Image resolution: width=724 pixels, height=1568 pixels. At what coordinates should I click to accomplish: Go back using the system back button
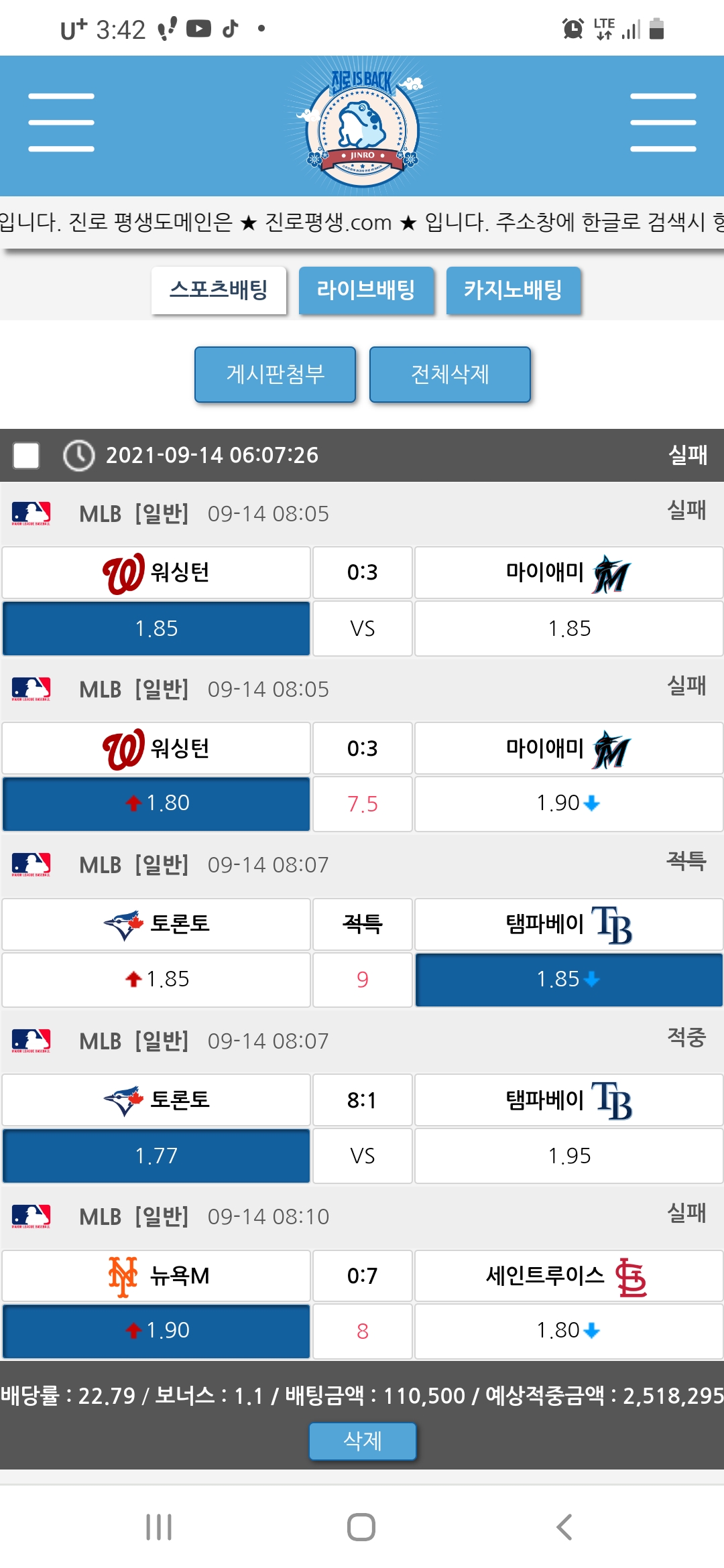coord(564,1527)
